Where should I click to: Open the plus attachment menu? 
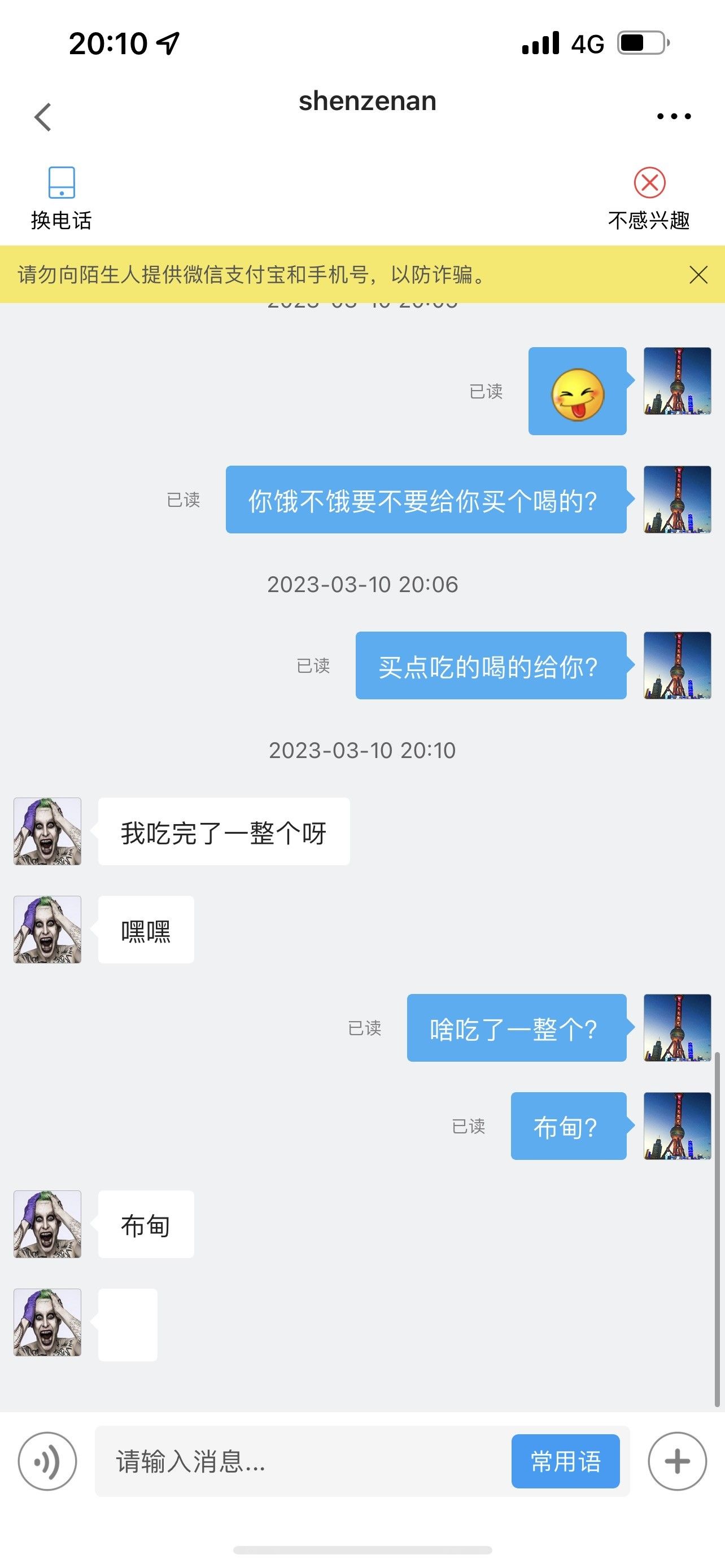coord(677,1461)
